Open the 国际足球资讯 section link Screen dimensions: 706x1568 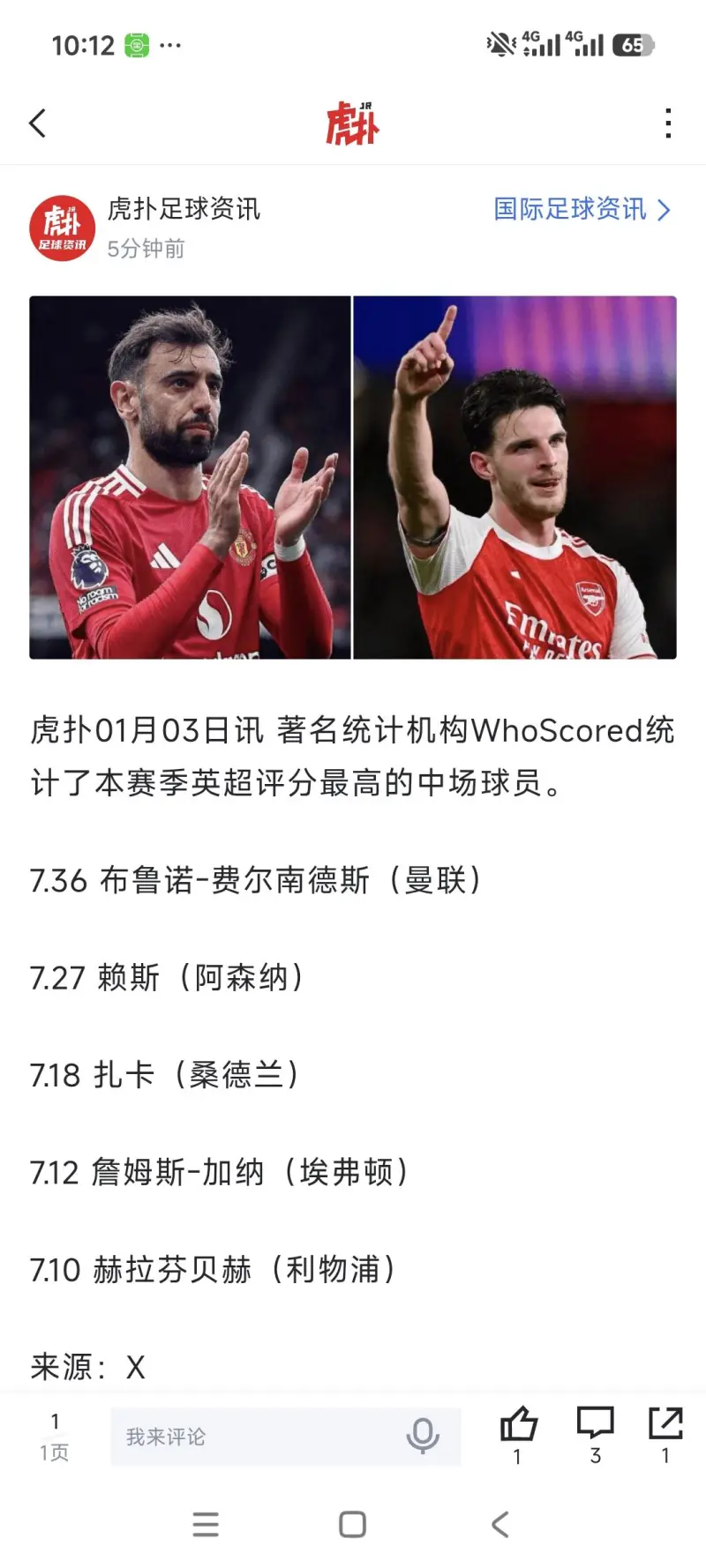[582, 210]
